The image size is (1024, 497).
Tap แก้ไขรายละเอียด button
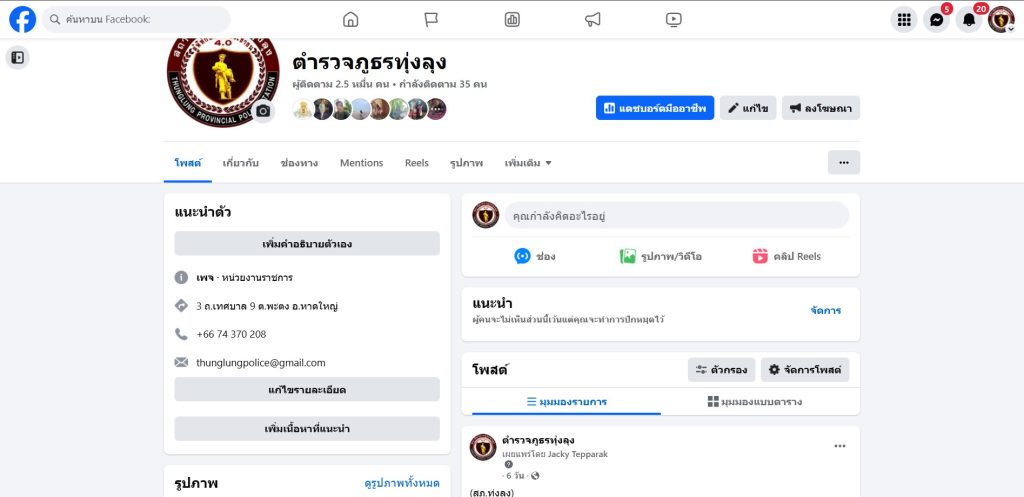[307, 389]
